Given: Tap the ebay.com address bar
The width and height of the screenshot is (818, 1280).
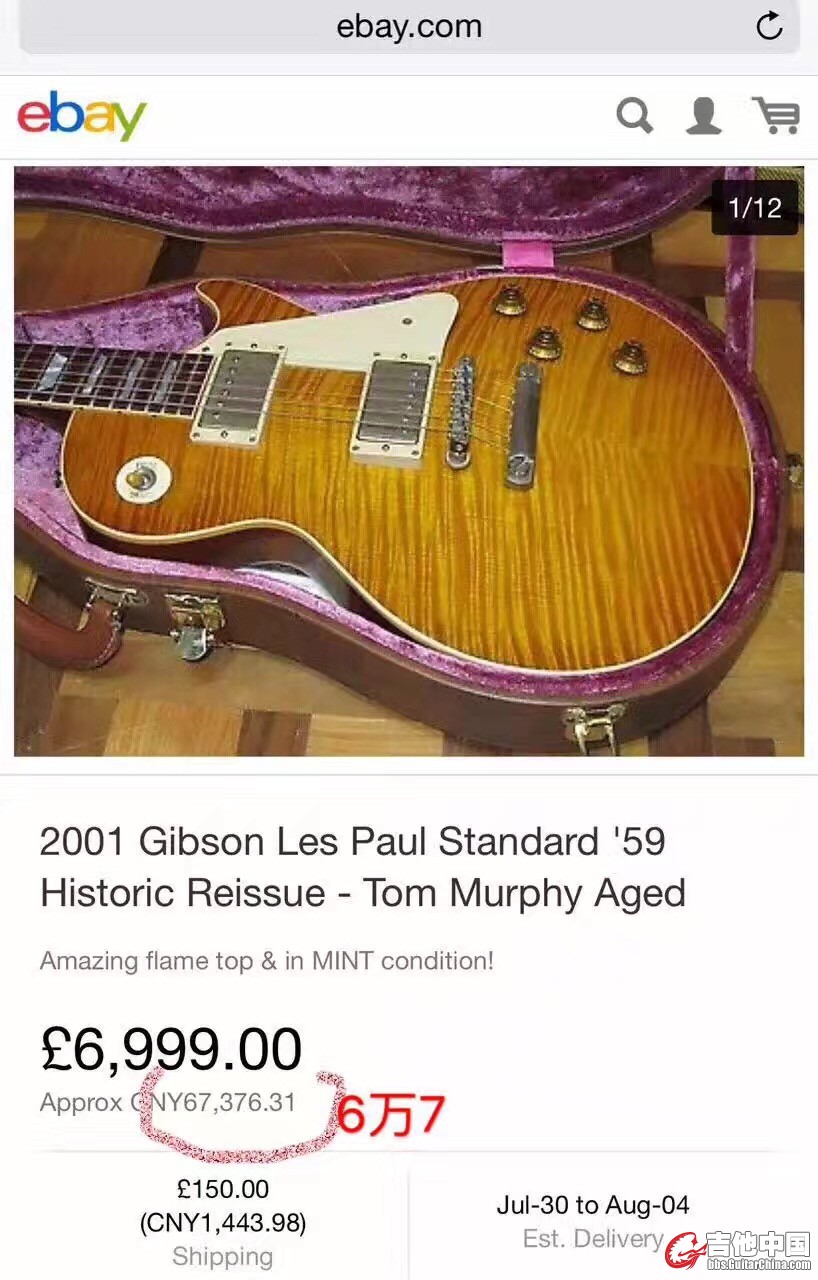Looking at the screenshot, I should click(409, 27).
